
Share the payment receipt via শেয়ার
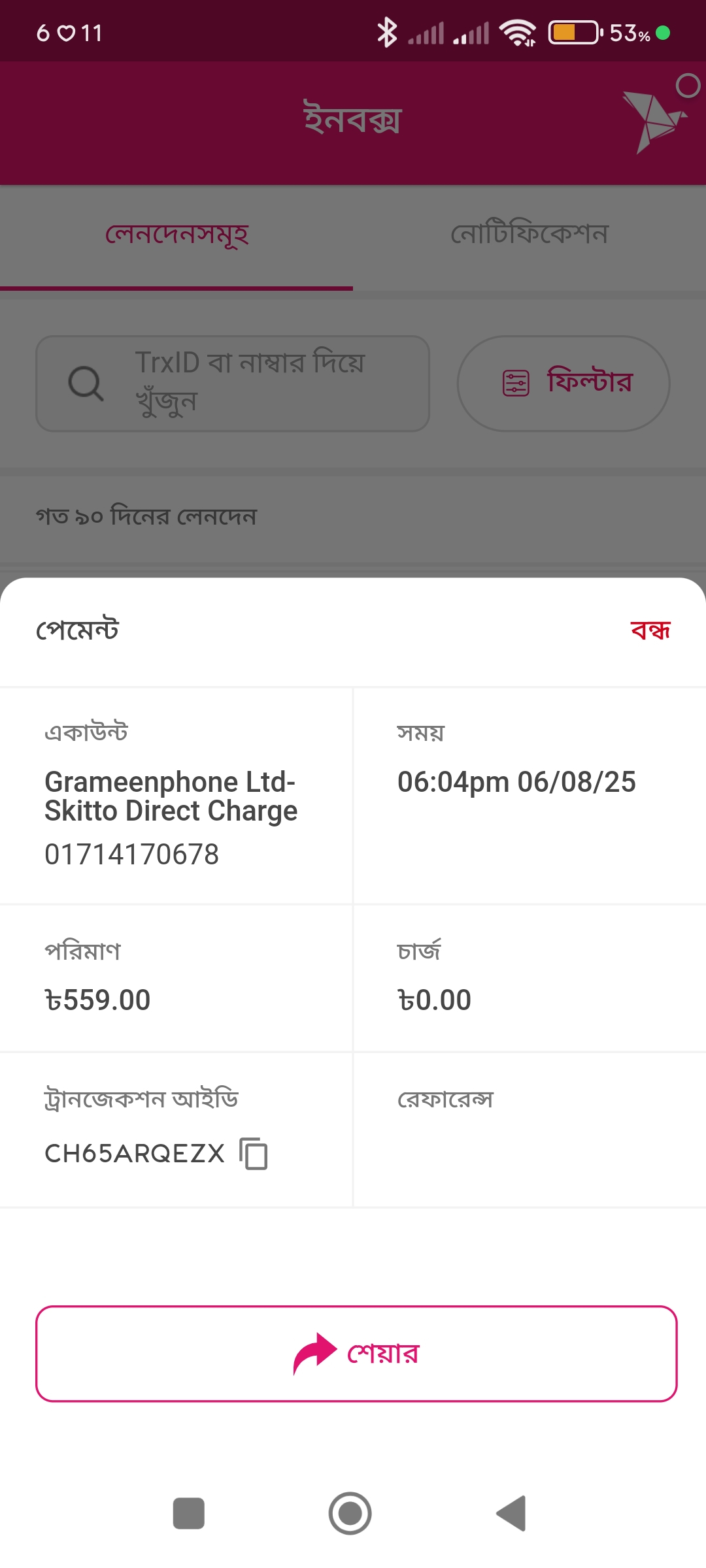(x=356, y=1354)
